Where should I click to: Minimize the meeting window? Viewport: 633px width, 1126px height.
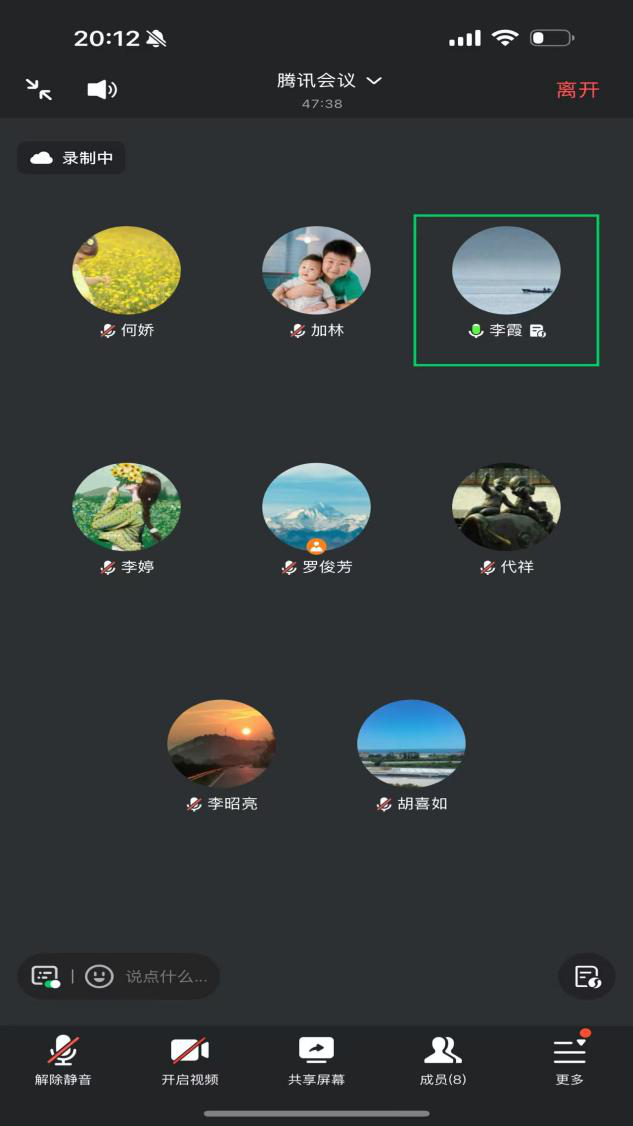tap(39, 90)
